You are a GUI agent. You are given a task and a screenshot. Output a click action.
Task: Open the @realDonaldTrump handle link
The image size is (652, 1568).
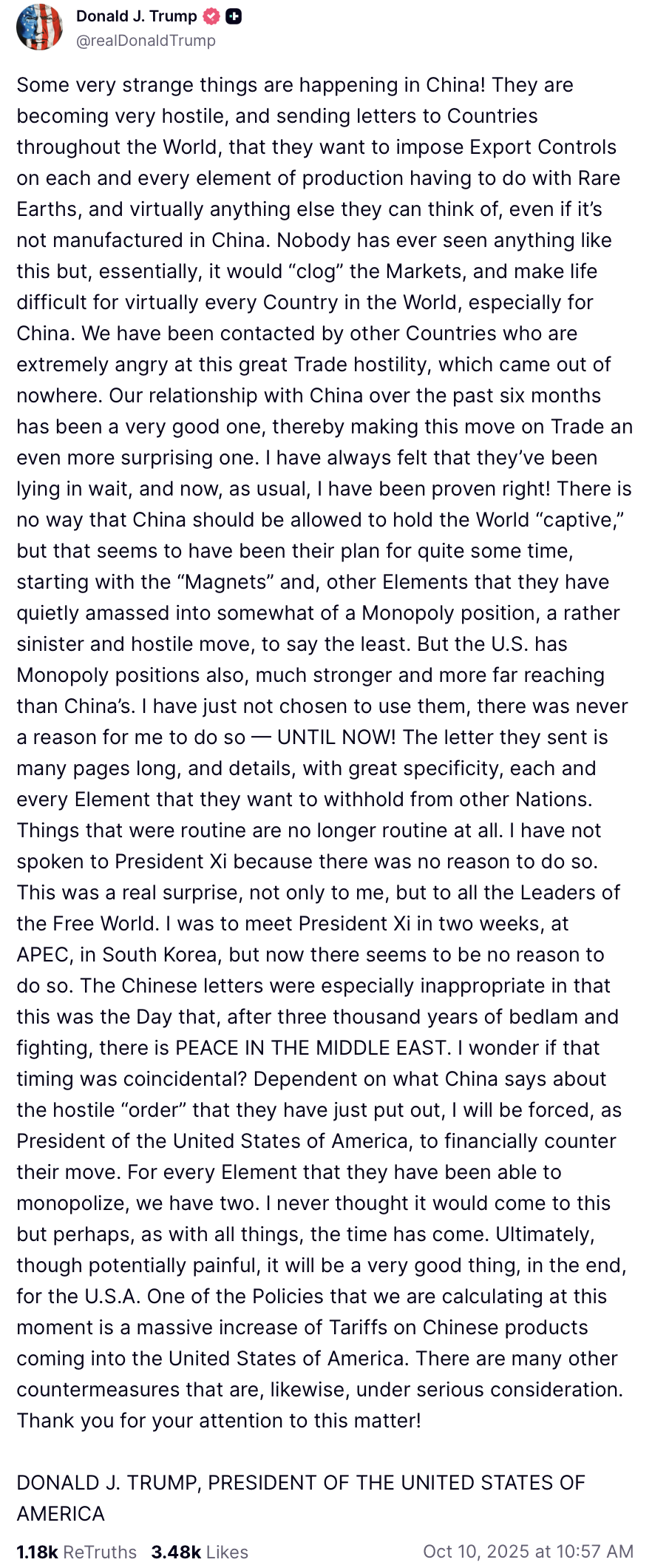(x=146, y=41)
